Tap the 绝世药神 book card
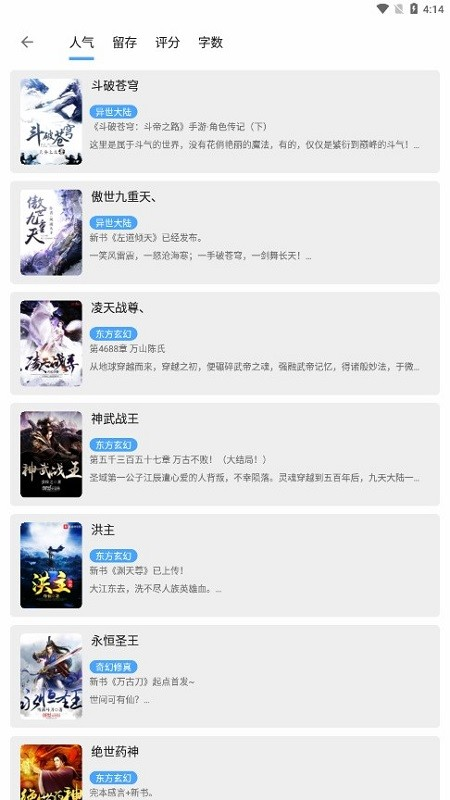The height and width of the screenshot is (800, 450). click(225, 768)
